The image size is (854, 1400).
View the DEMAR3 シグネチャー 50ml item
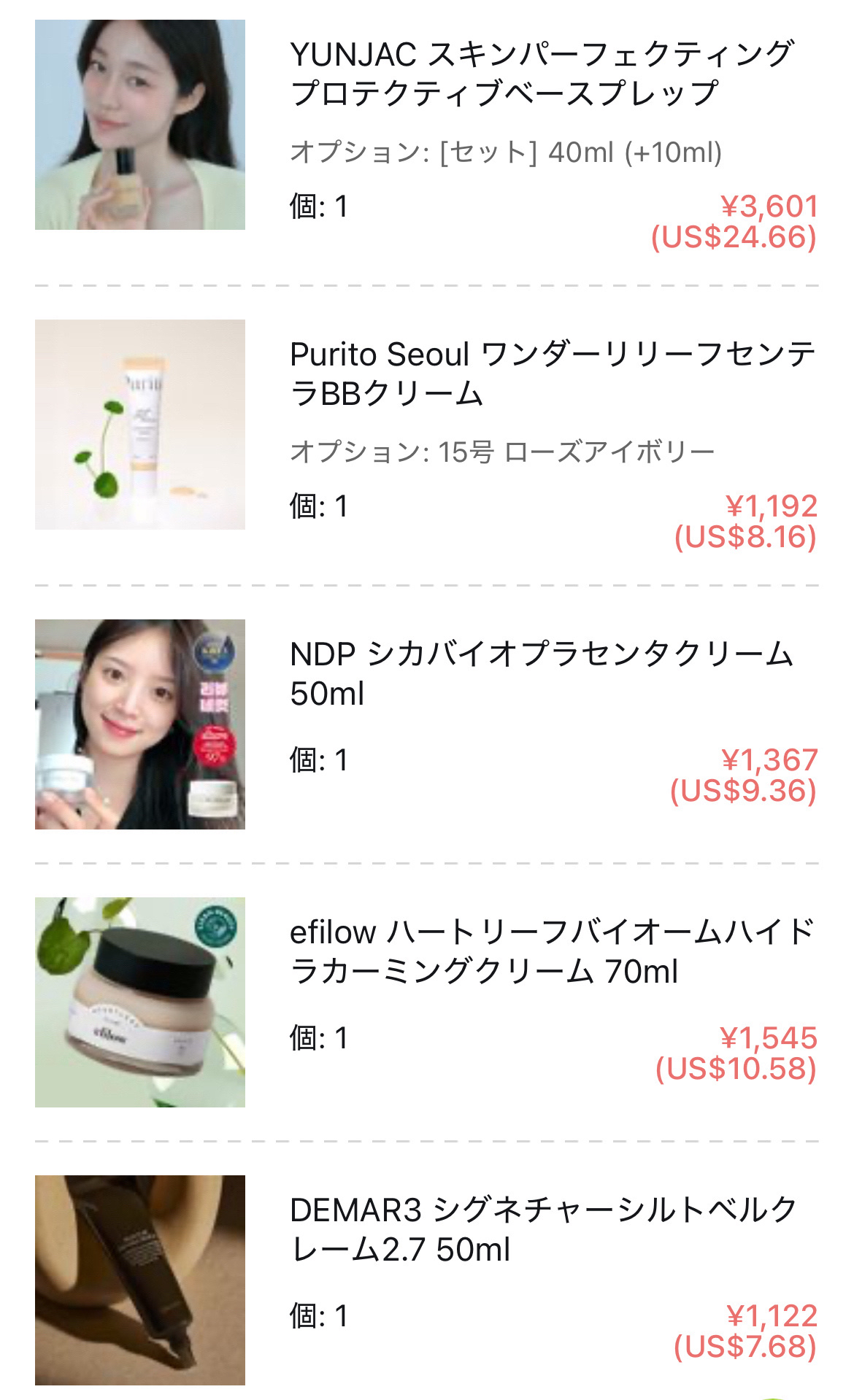click(542, 1229)
